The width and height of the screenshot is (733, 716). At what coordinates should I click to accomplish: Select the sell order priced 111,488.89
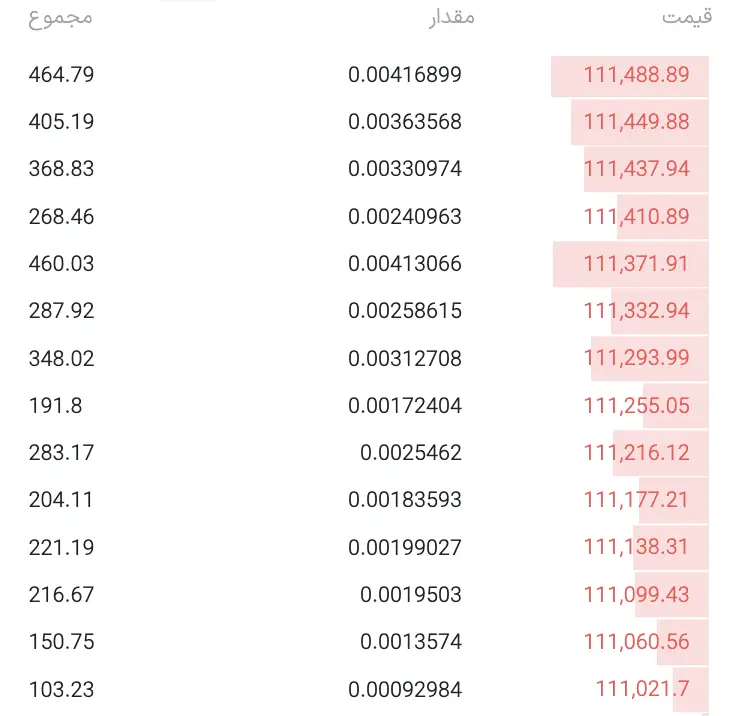tap(636, 74)
